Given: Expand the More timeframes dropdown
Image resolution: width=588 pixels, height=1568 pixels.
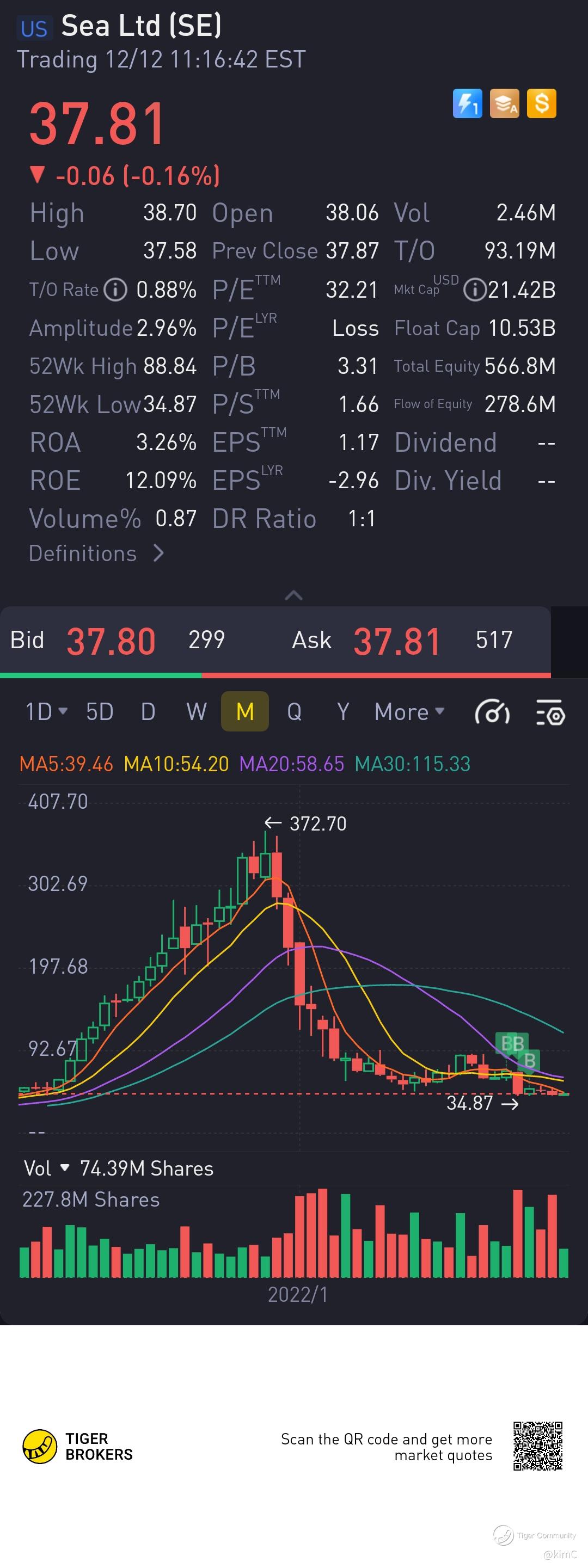Looking at the screenshot, I should (409, 711).
